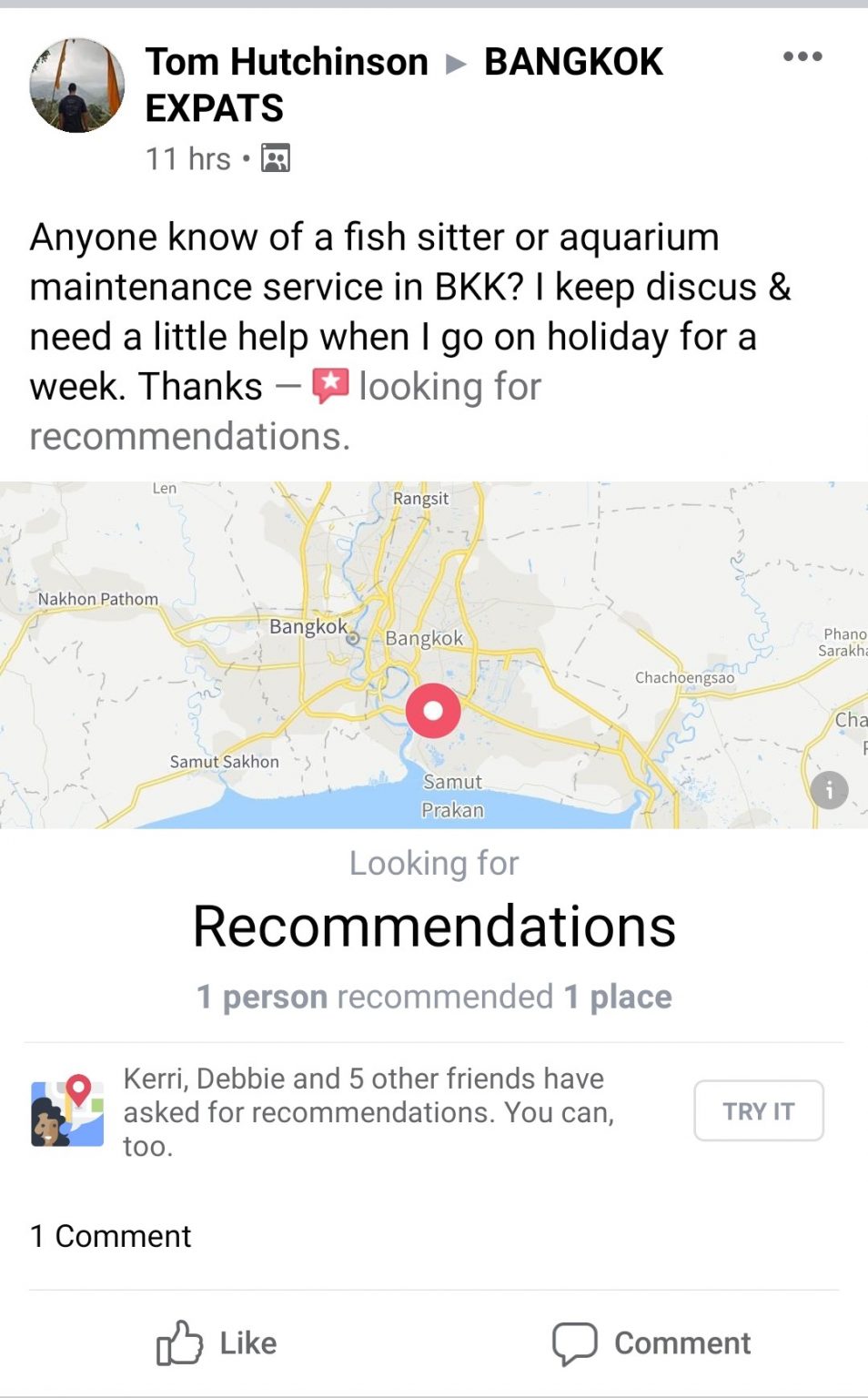Open Tom Hutchinson's profile from his name
The width and height of the screenshot is (868, 1398).
tap(287, 62)
